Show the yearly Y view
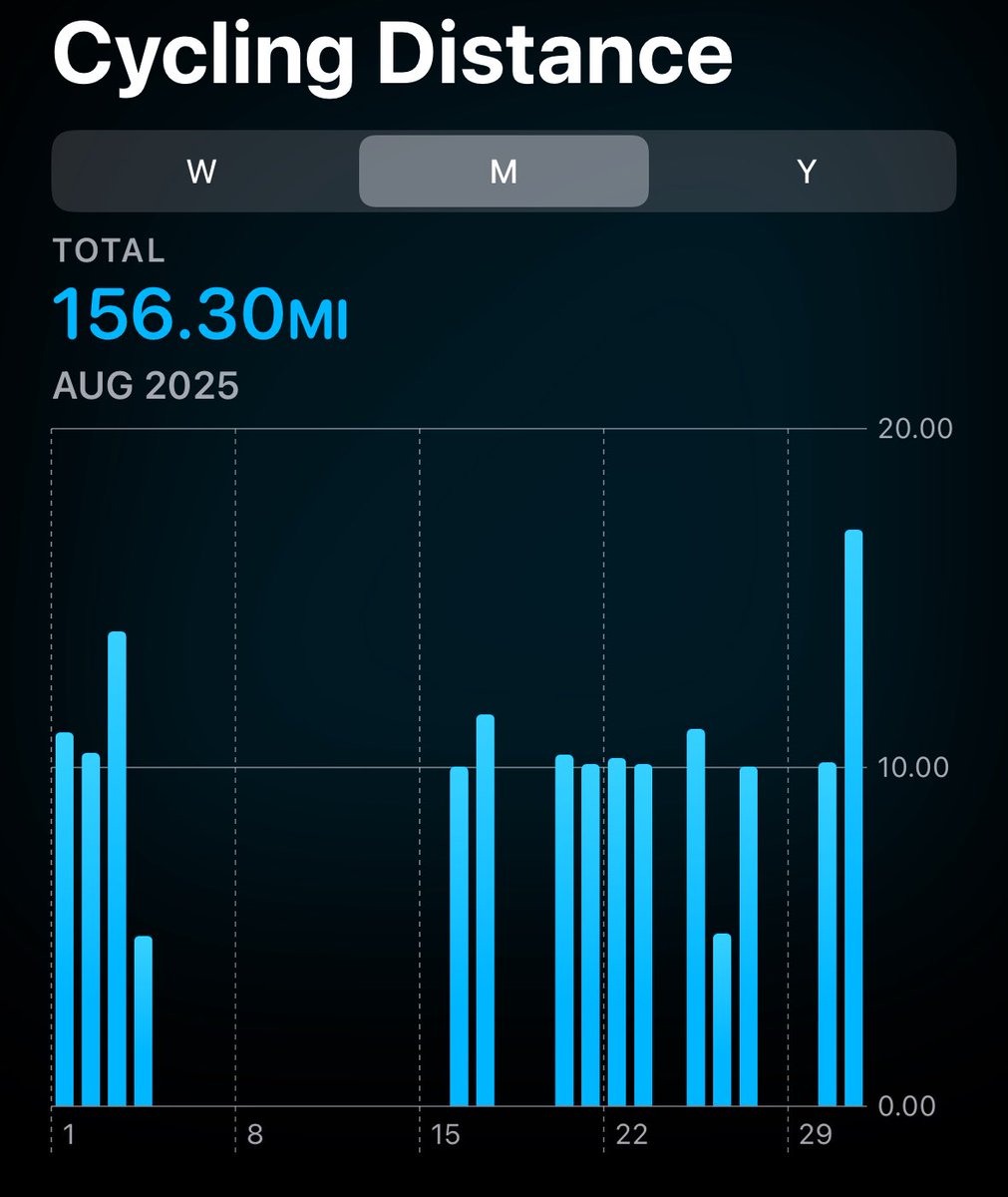This screenshot has width=1008, height=1197. pos(806,172)
